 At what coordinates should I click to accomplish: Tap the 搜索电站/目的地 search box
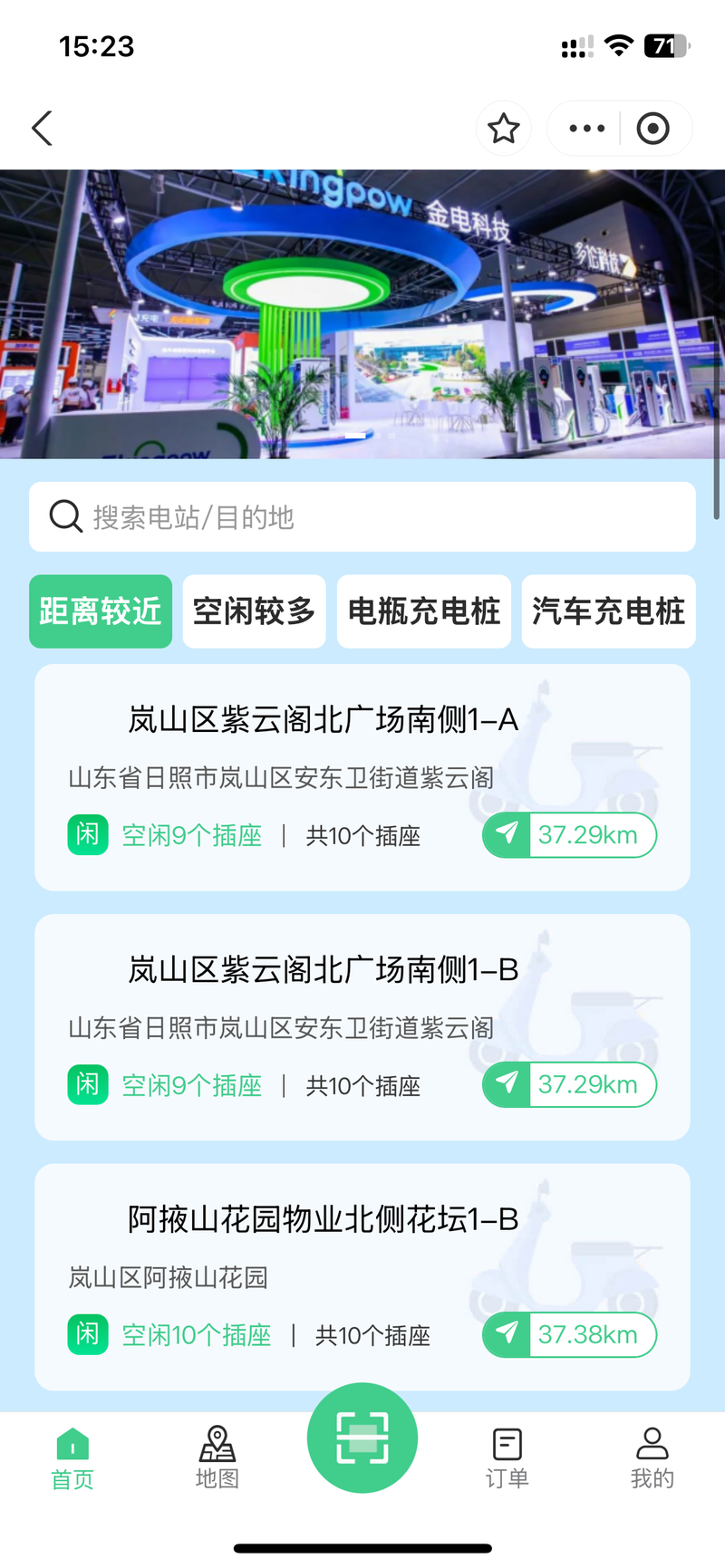362,517
